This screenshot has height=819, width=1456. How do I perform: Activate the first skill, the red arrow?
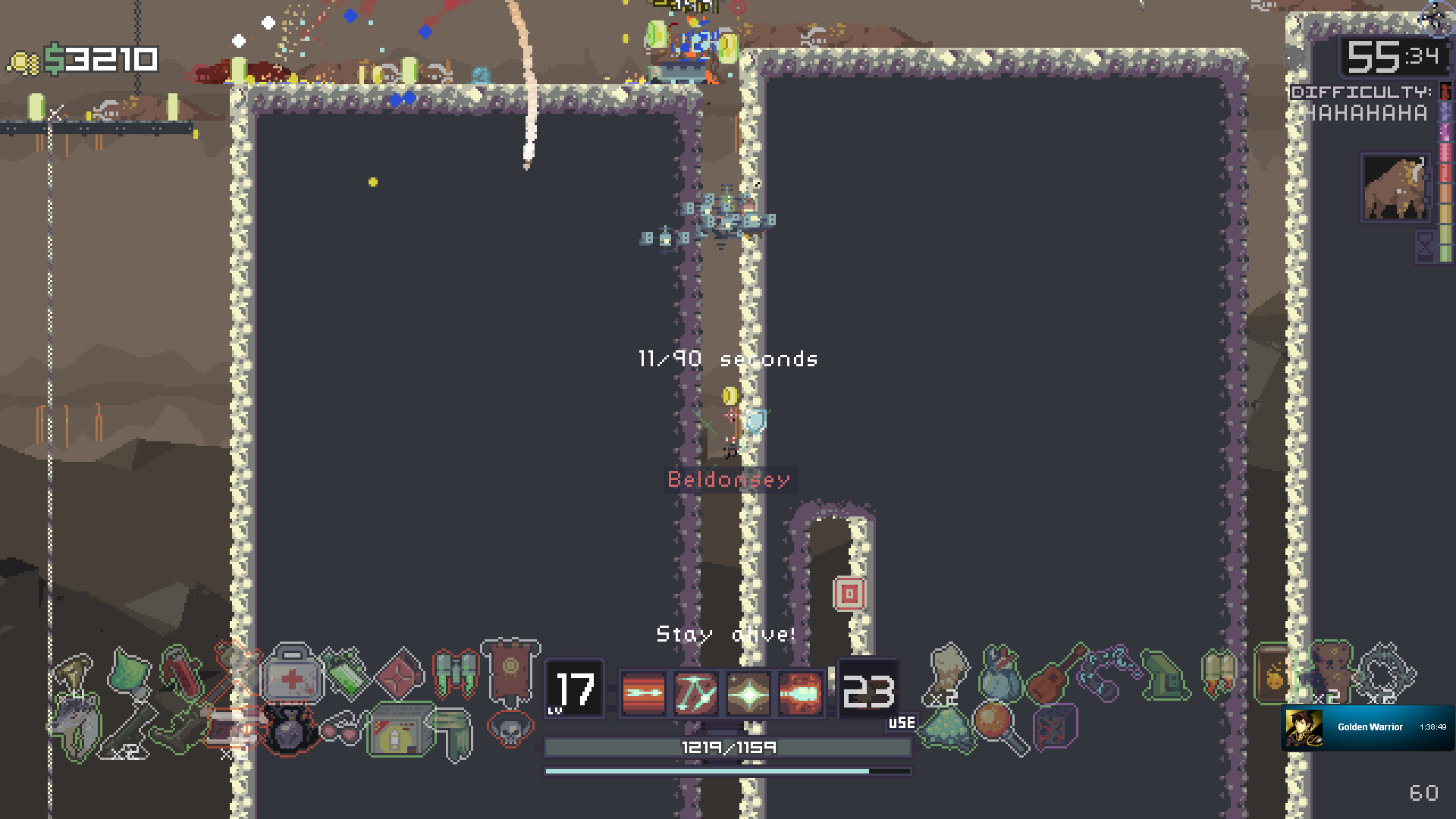click(644, 693)
